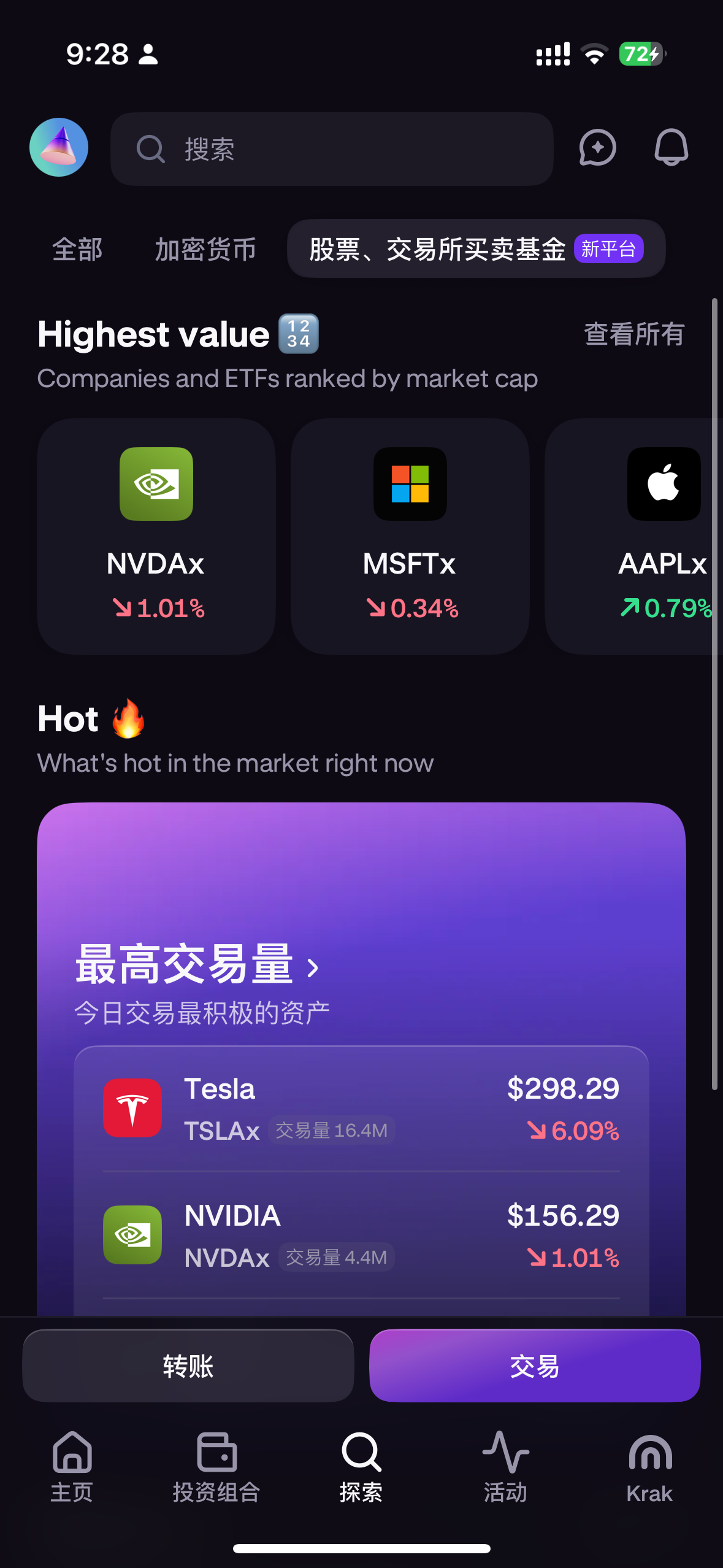723x1568 pixels.
Task: Select the Tesla logo icon
Action: click(x=132, y=1108)
